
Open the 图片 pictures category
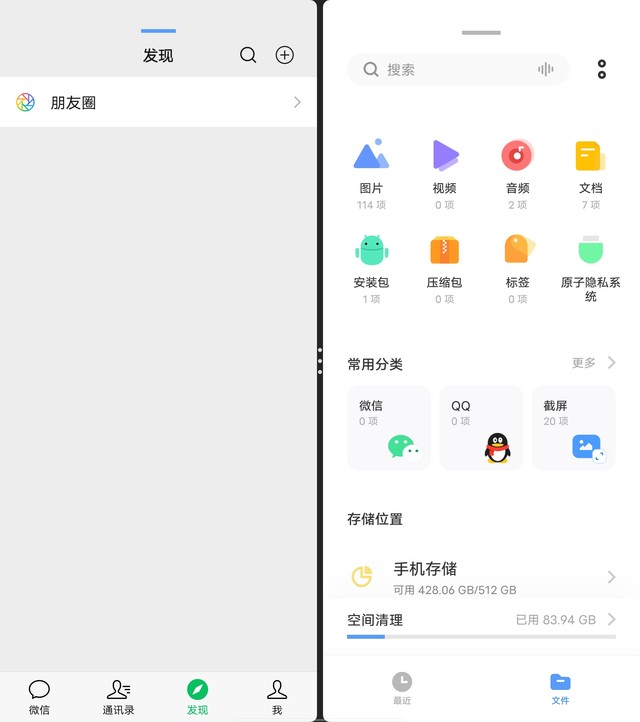point(371,168)
